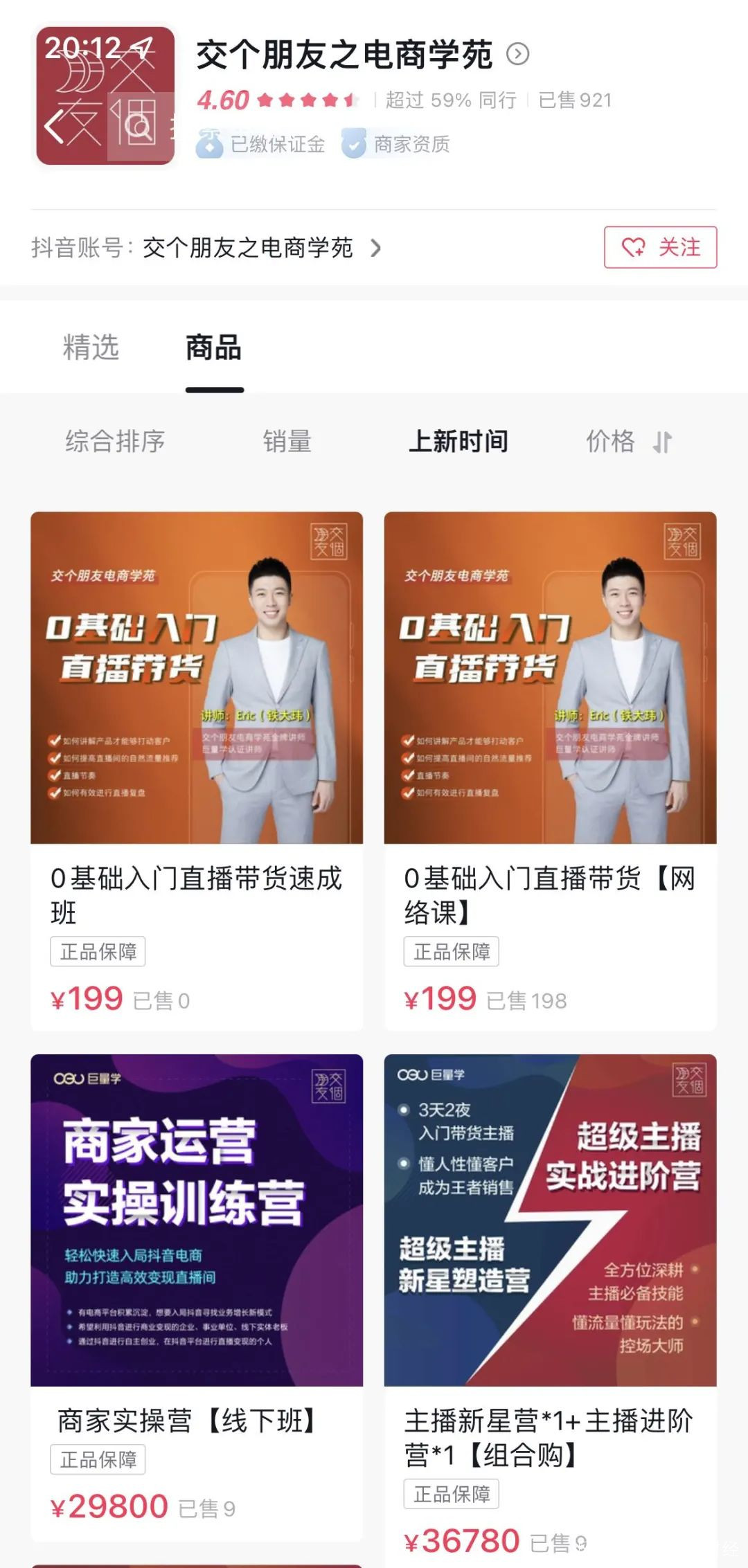Open the 0基础入门直播带货【网络课】 product
The height and width of the screenshot is (1568, 748).
[x=550, y=762]
